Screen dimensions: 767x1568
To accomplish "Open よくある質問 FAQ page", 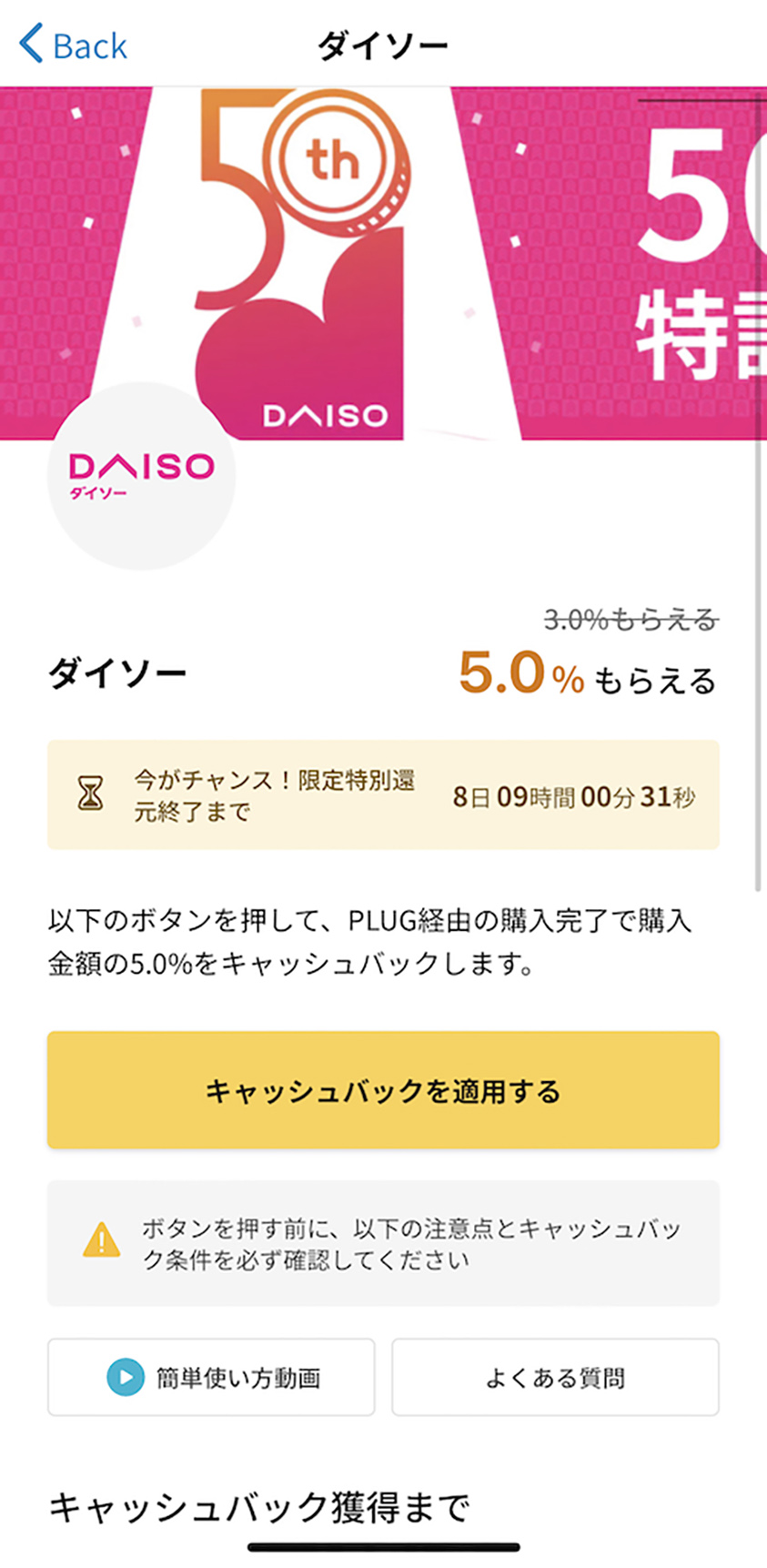I will [555, 1377].
